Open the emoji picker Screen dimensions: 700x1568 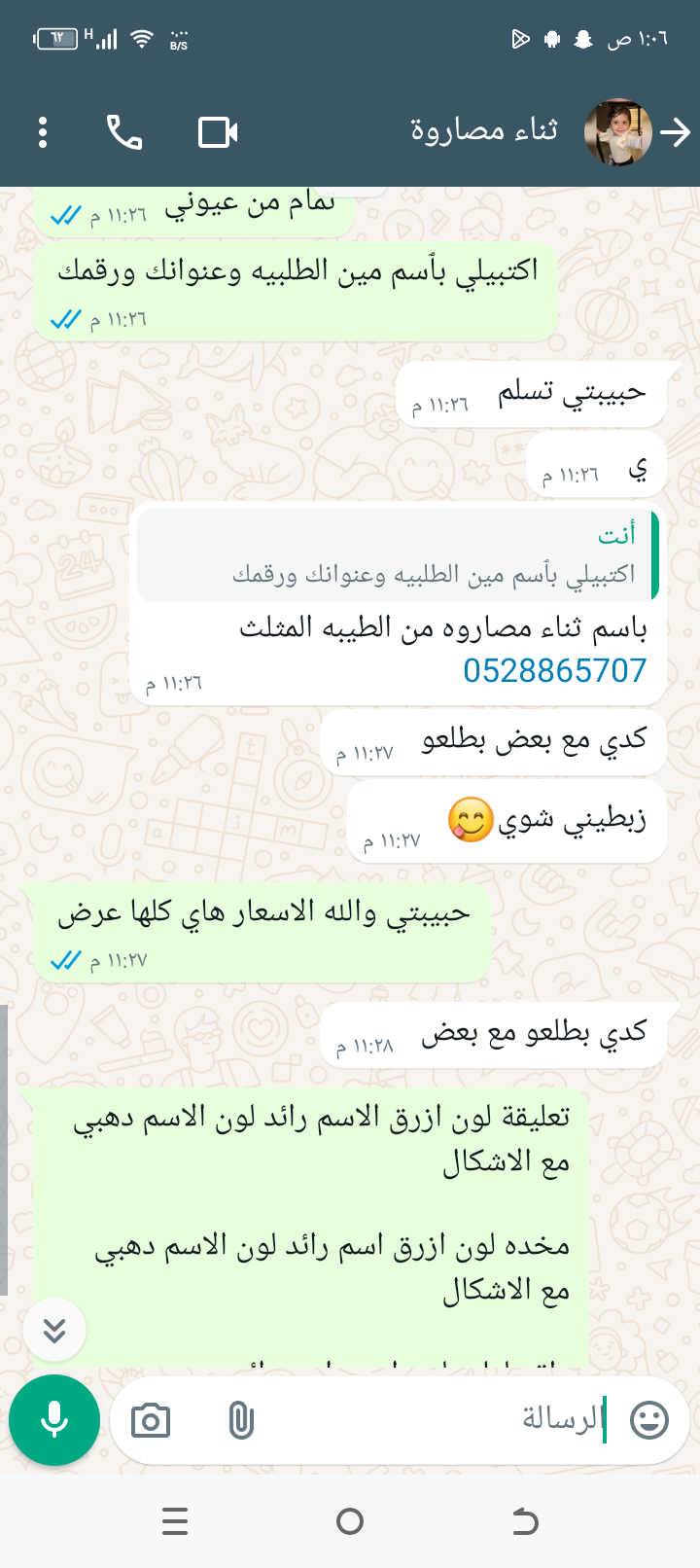point(648,1421)
